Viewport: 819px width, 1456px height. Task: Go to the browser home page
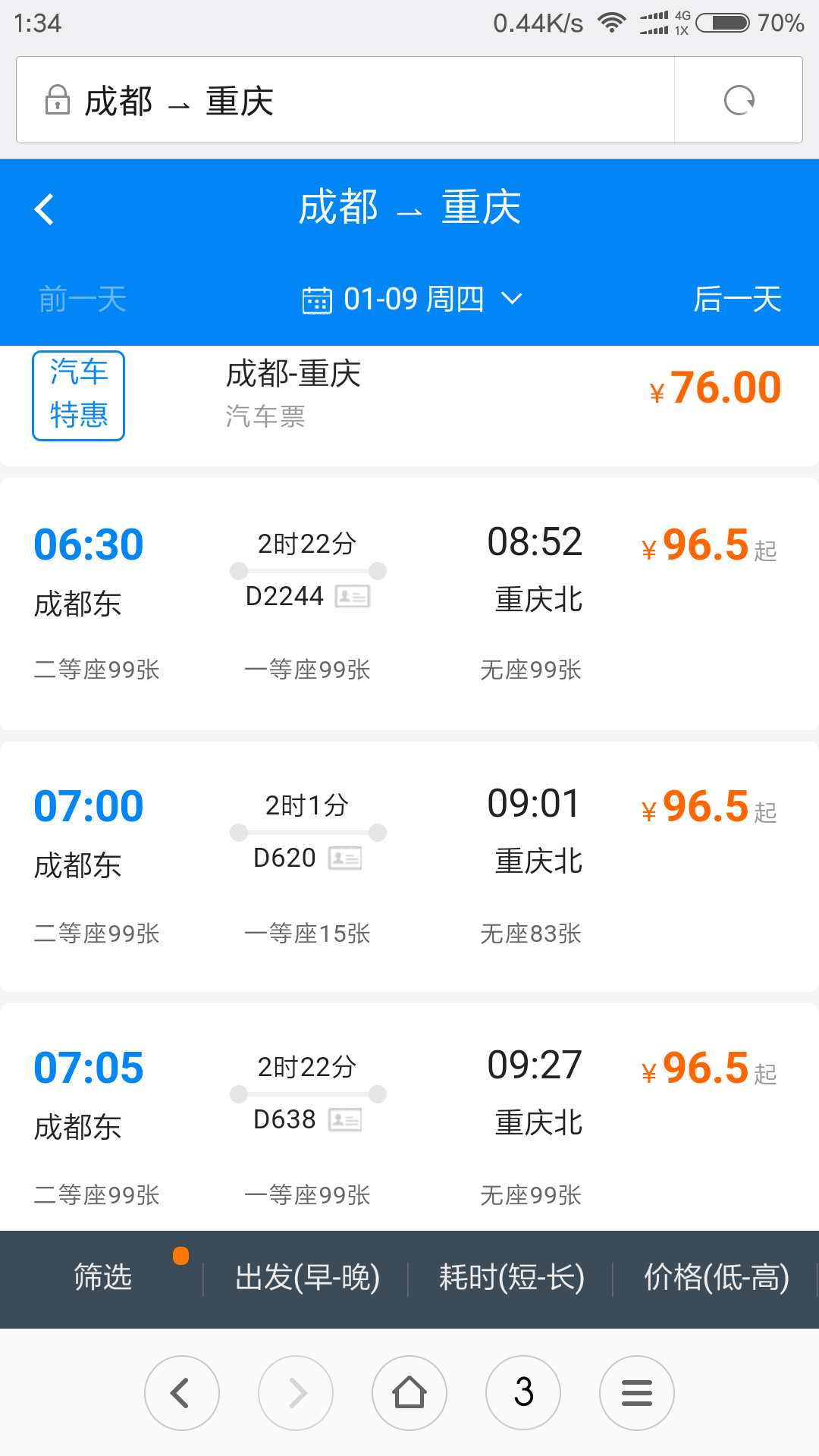(x=409, y=1392)
